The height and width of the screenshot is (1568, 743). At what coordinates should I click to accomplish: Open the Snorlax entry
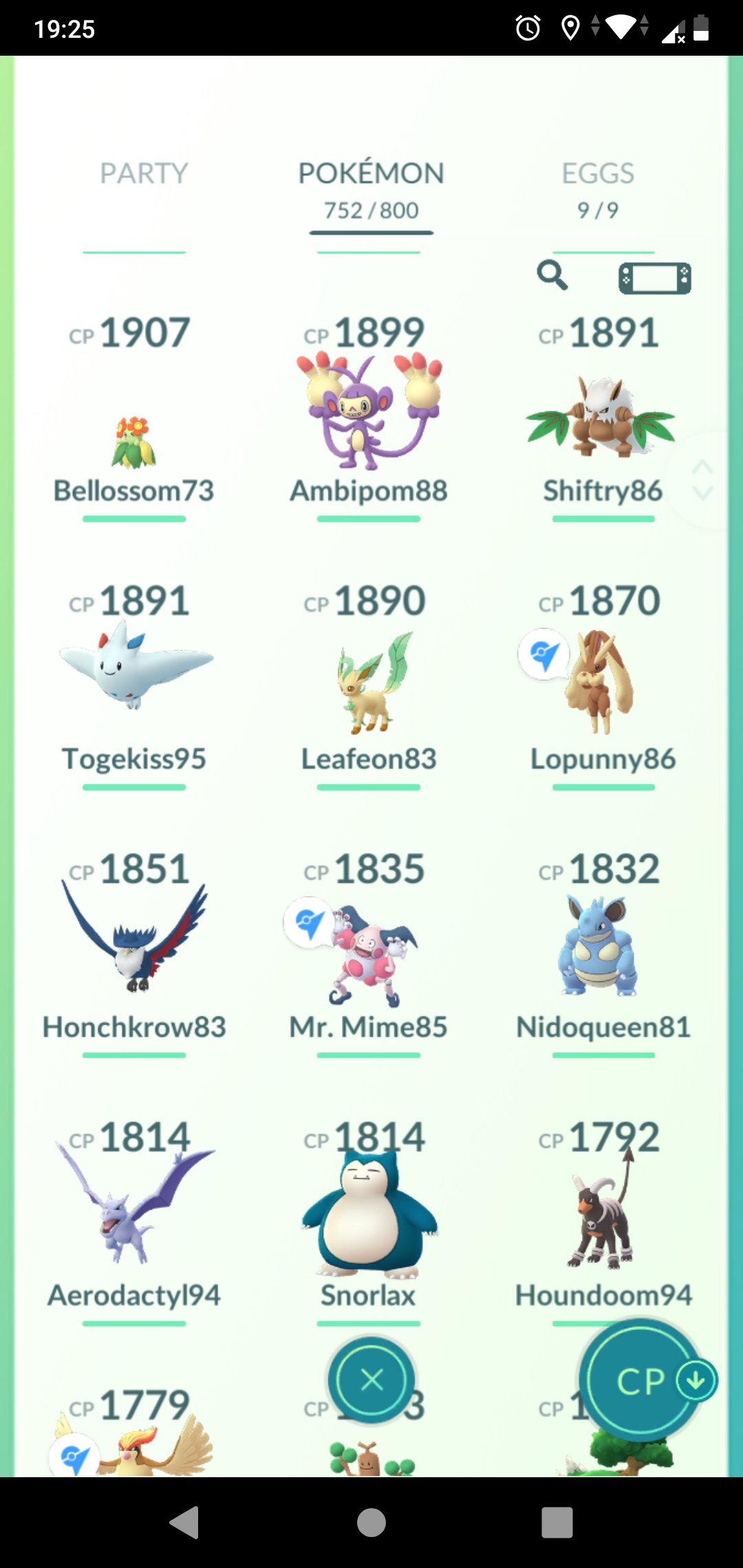[x=369, y=1217]
